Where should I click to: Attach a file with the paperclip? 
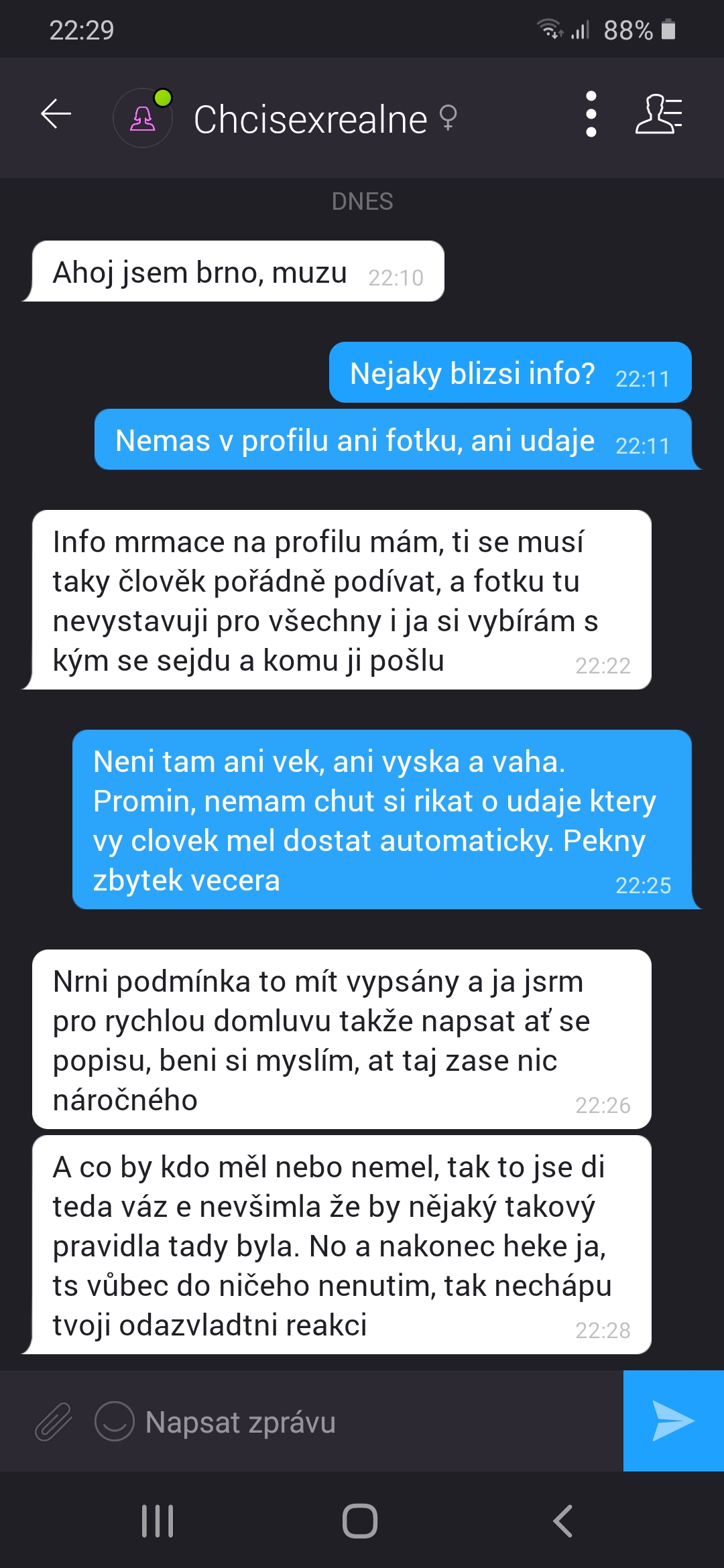[54, 1421]
